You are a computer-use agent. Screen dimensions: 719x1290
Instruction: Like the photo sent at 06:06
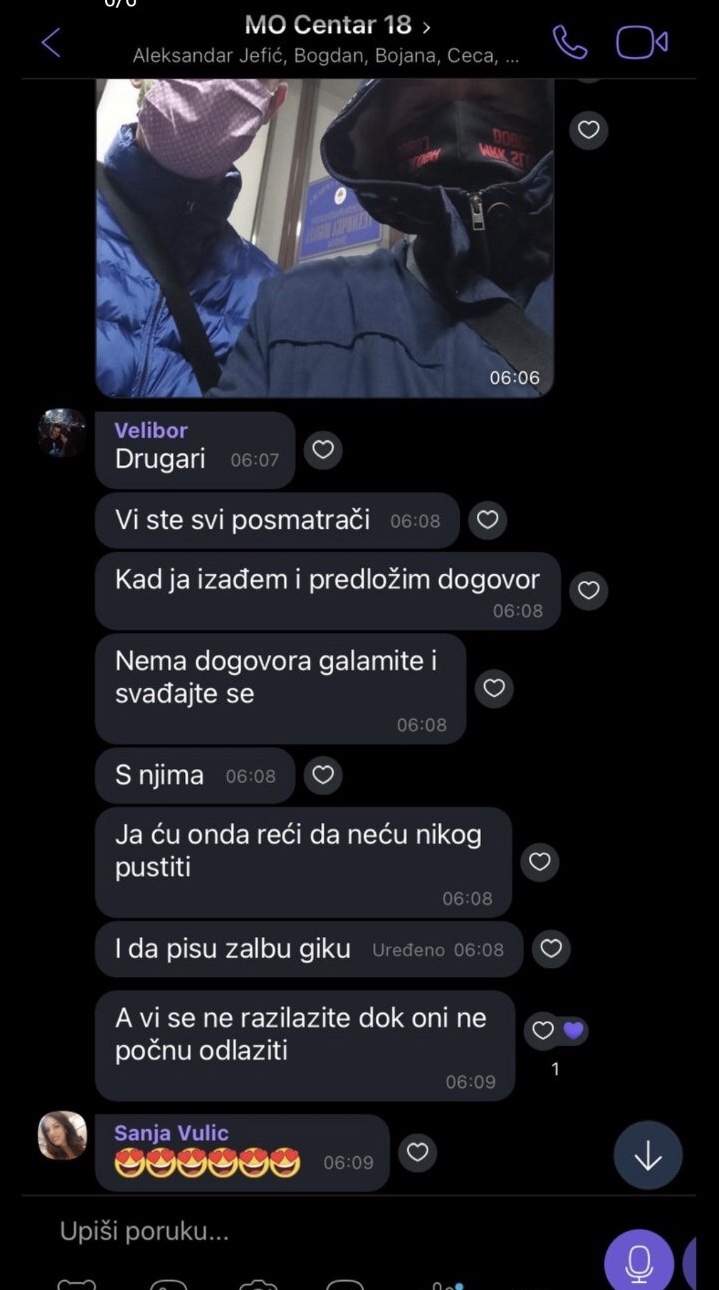[589, 129]
